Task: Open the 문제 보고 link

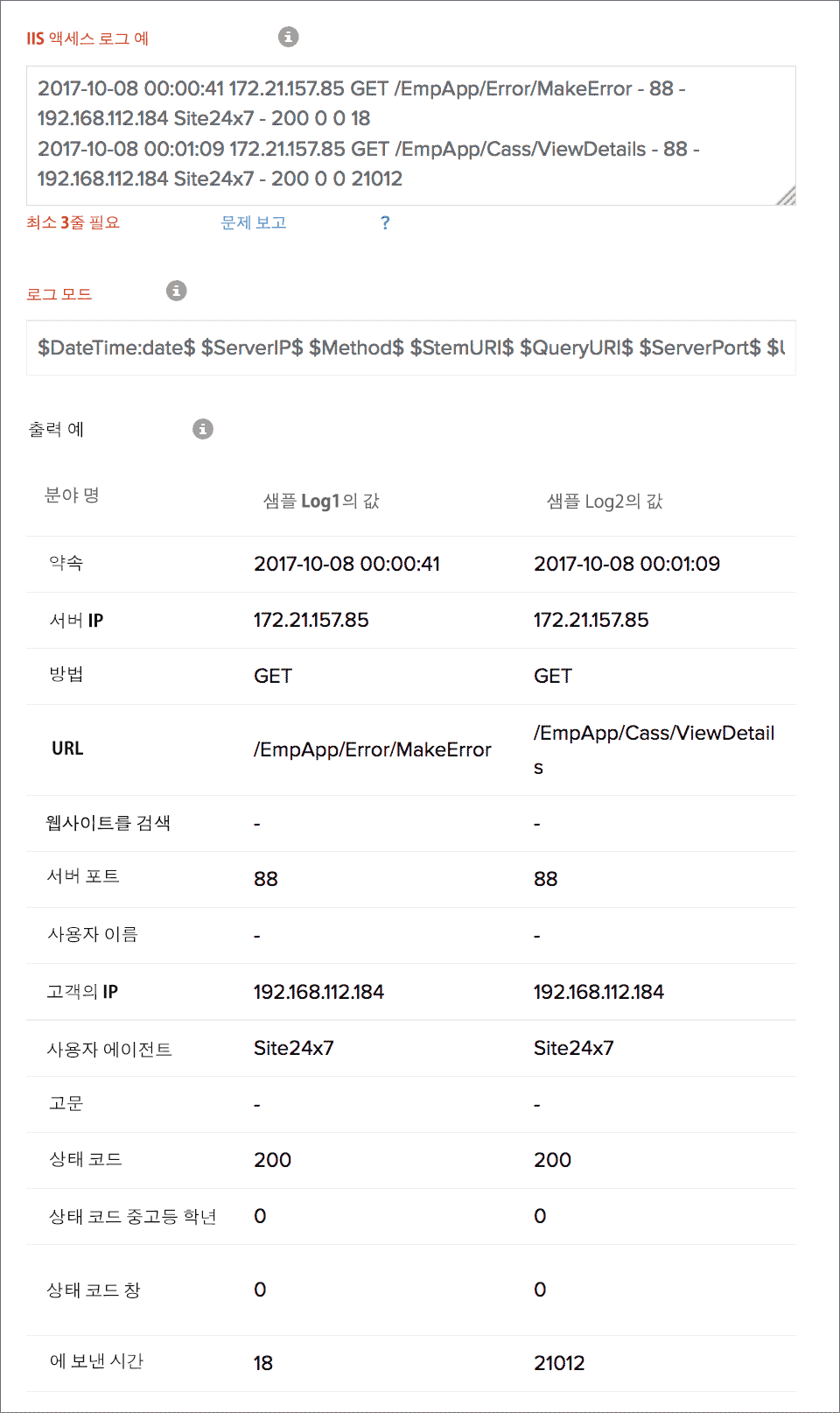Action: pos(253,223)
